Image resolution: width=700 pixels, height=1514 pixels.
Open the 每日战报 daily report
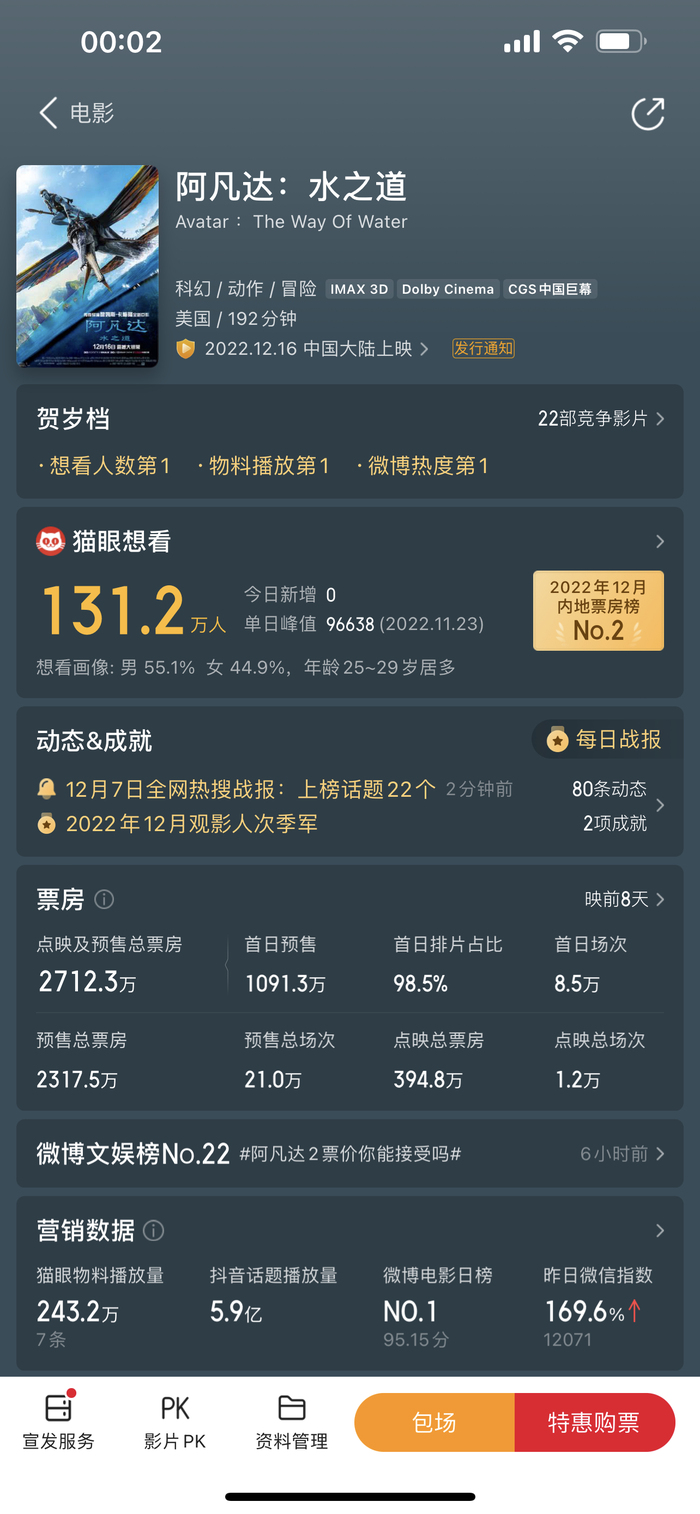tap(604, 740)
